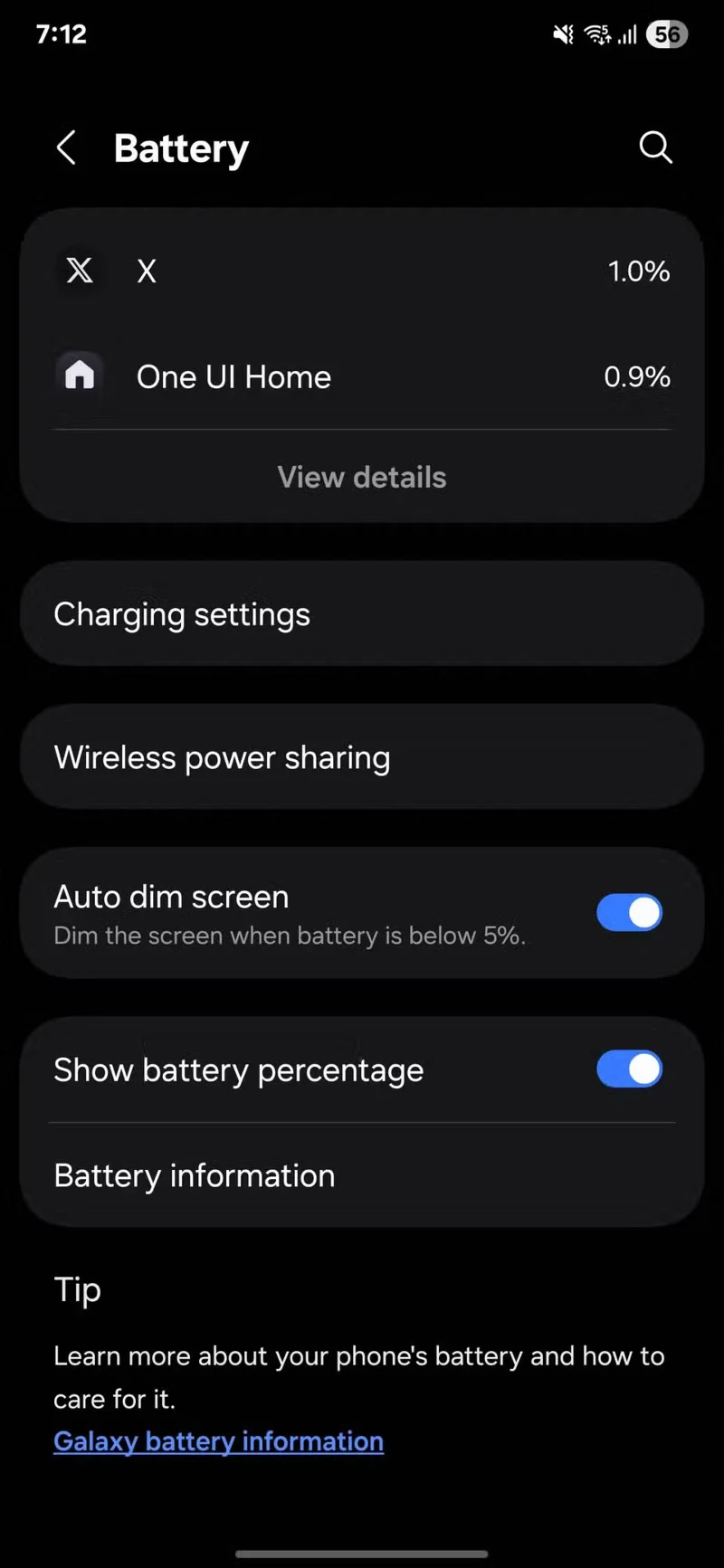Turn off Show battery percentage
This screenshot has width=724, height=1568.
[629, 1069]
